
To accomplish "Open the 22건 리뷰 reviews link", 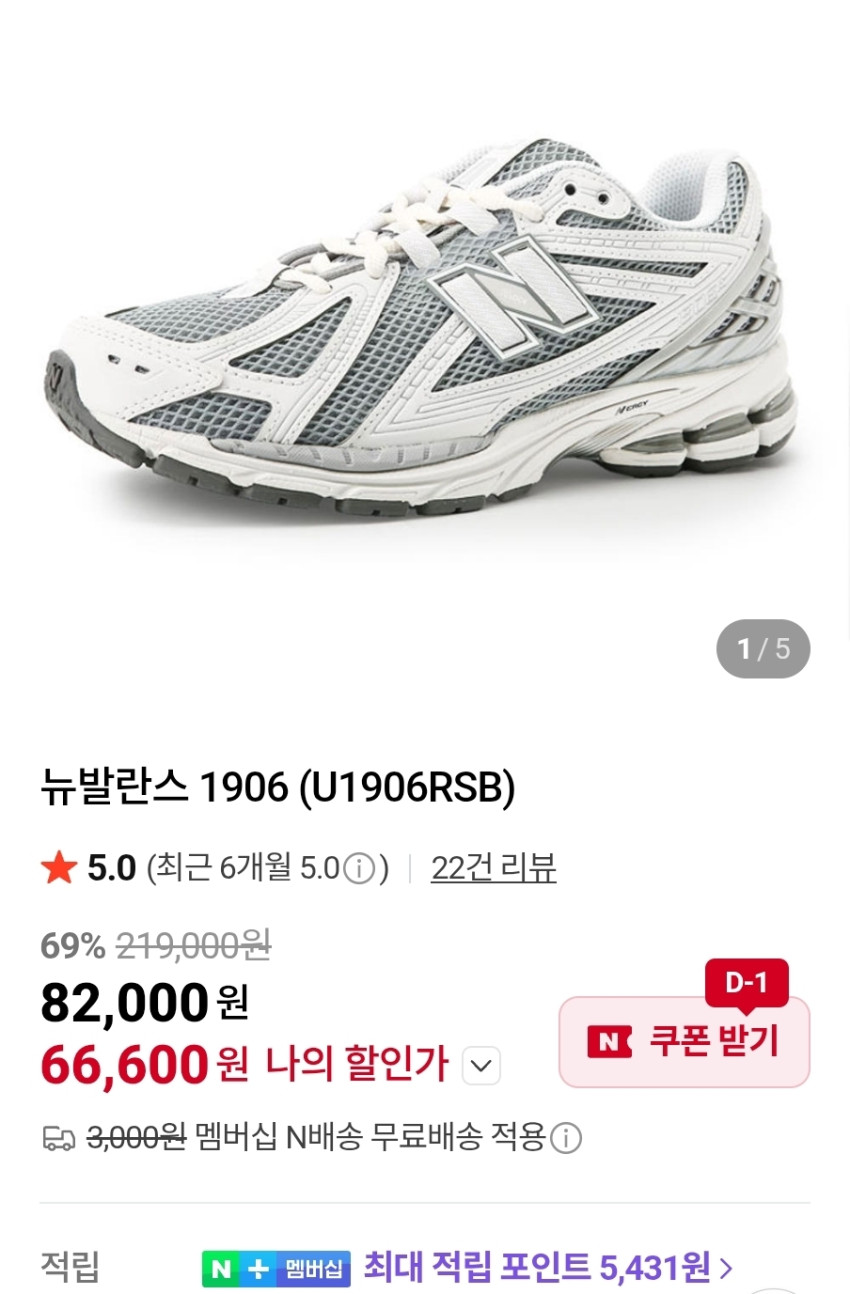I will (493, 867).
